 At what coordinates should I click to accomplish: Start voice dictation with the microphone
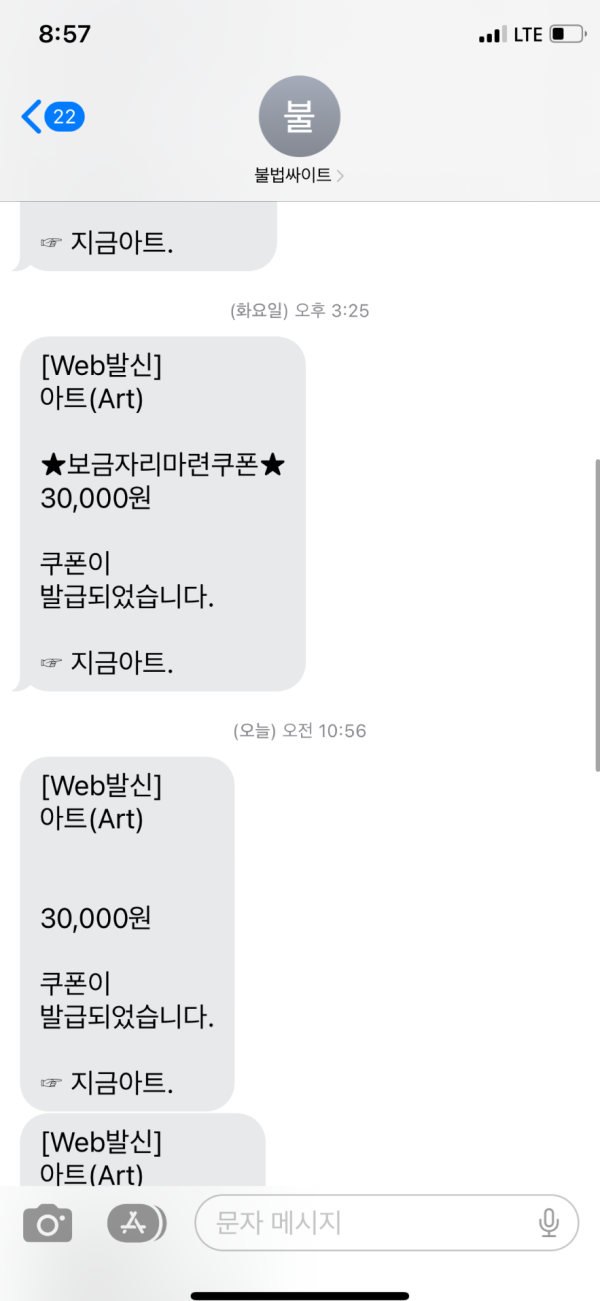[x=548, y=1223]
